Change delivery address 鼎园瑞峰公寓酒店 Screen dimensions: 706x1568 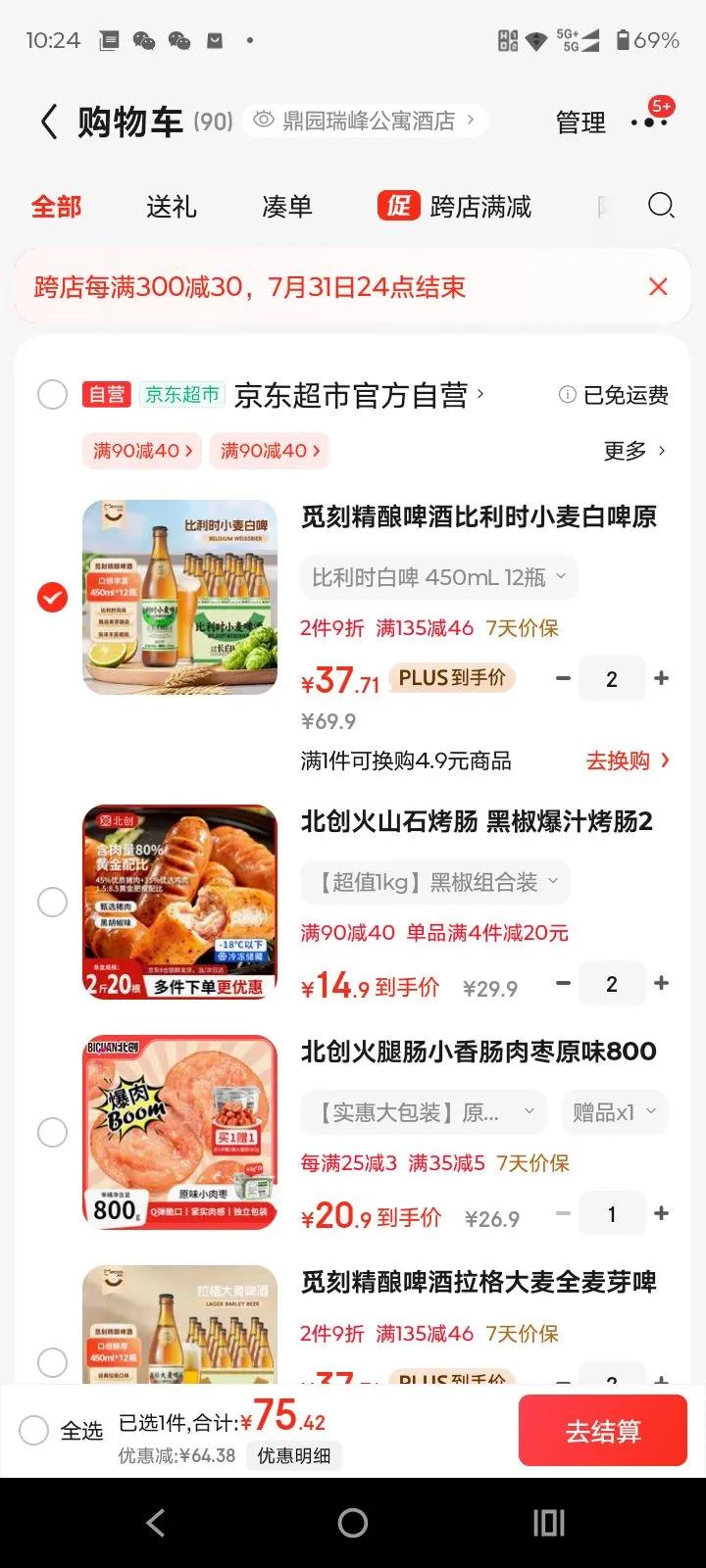[368, 121]
